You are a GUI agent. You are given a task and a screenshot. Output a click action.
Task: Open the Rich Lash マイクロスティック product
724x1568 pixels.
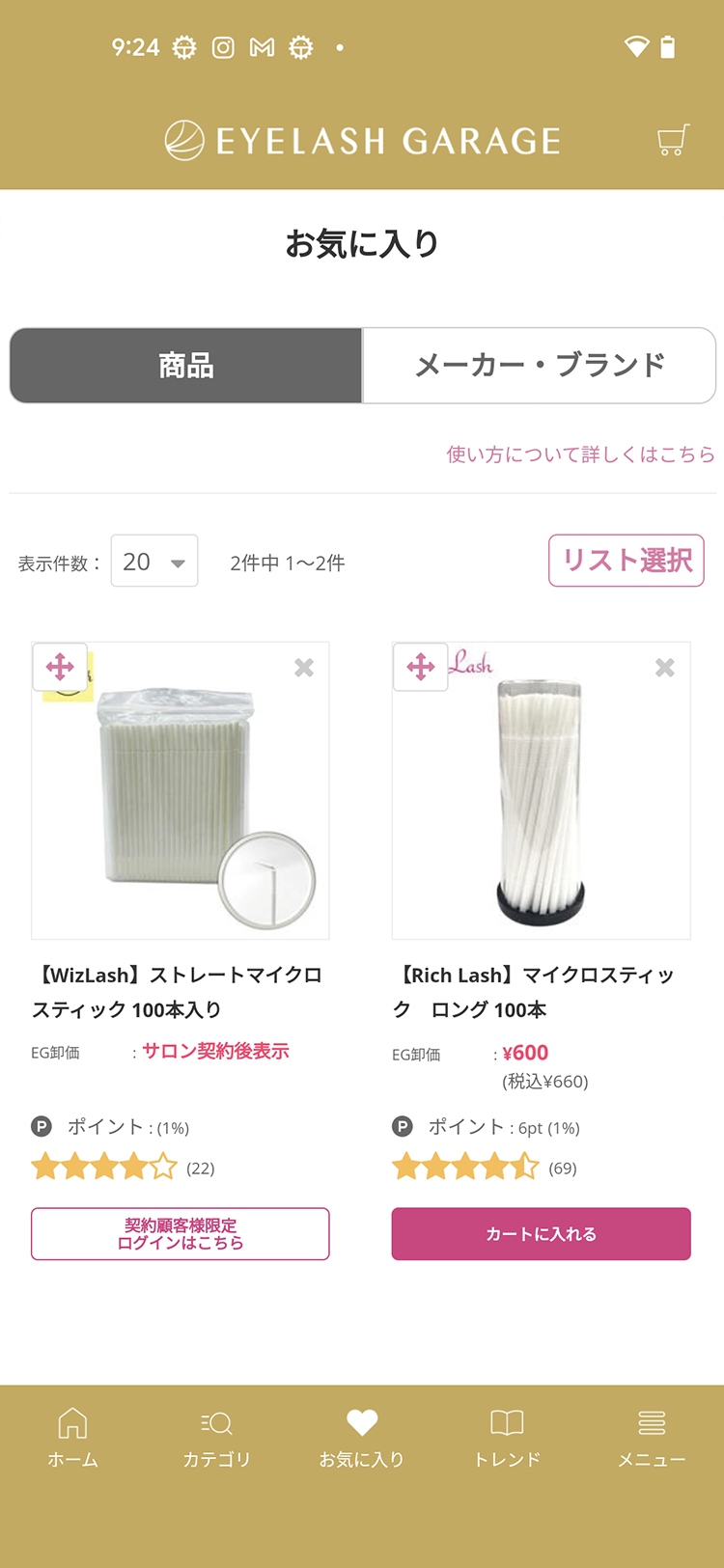click(x=537, y=992)
